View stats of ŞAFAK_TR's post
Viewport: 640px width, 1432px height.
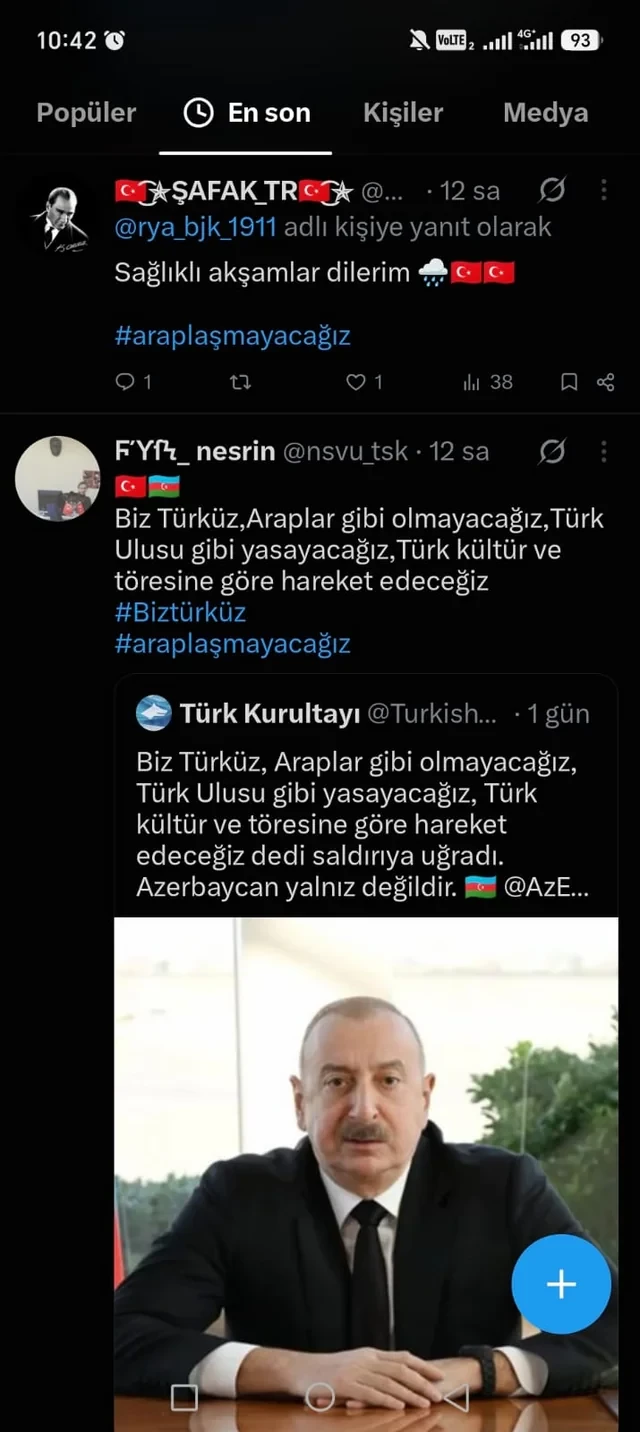point(488,382)
